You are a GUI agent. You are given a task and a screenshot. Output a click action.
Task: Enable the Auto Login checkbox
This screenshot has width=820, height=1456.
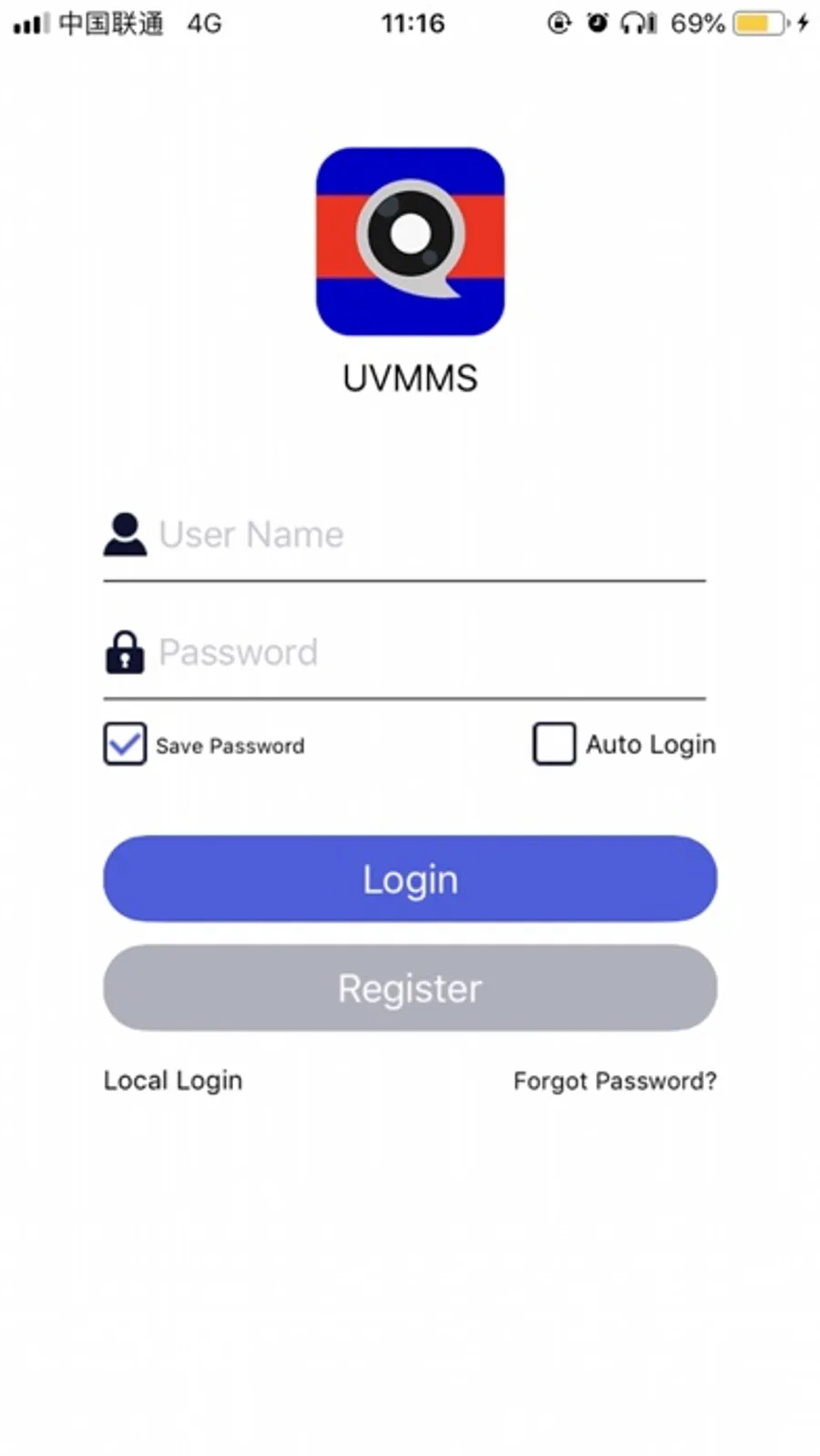554,743
